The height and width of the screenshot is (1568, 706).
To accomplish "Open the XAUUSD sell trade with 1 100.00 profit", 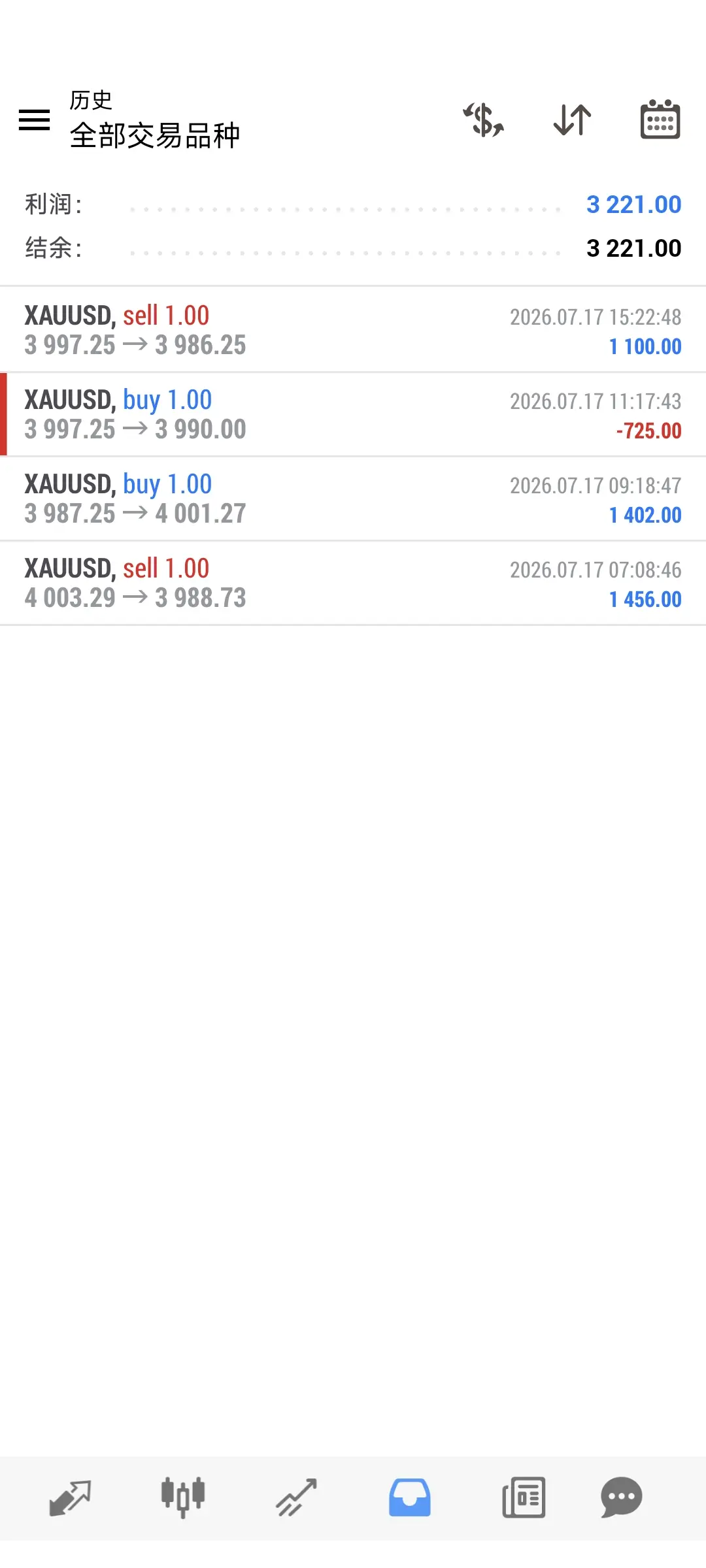I will tap(353, 330).
